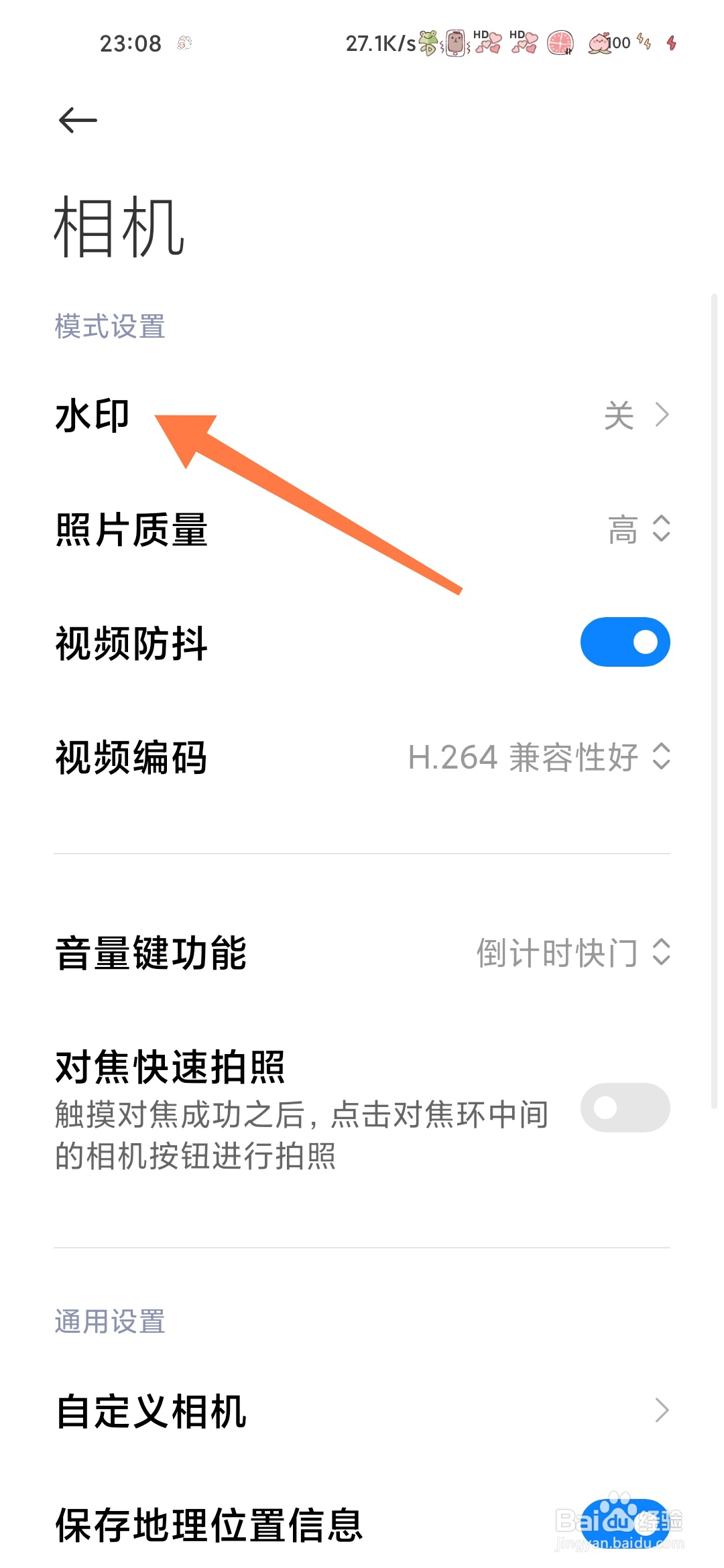Tap 保存地理位置信息 option

[x=208, y=1528]
